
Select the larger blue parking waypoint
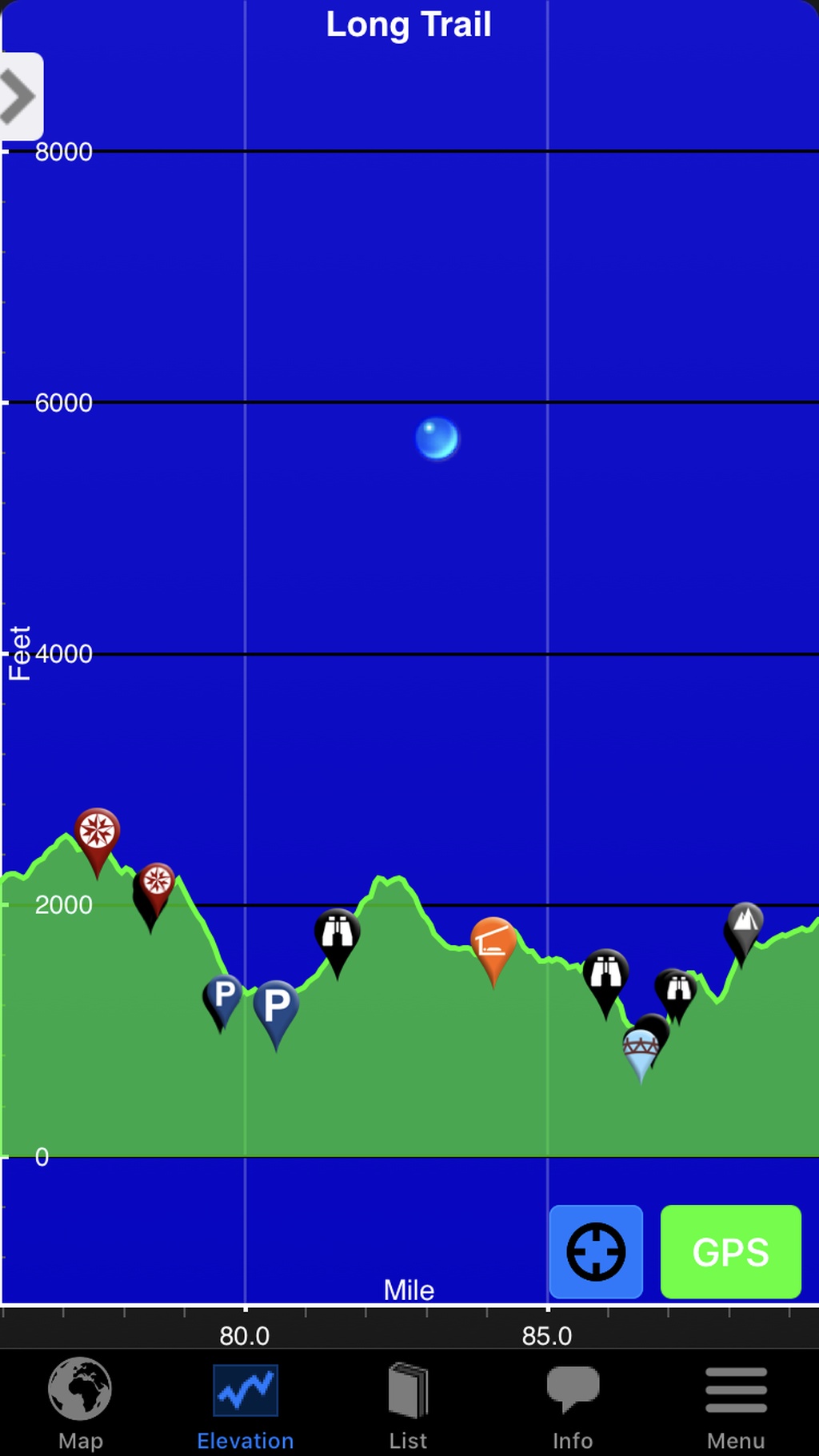pos(276,1004)
